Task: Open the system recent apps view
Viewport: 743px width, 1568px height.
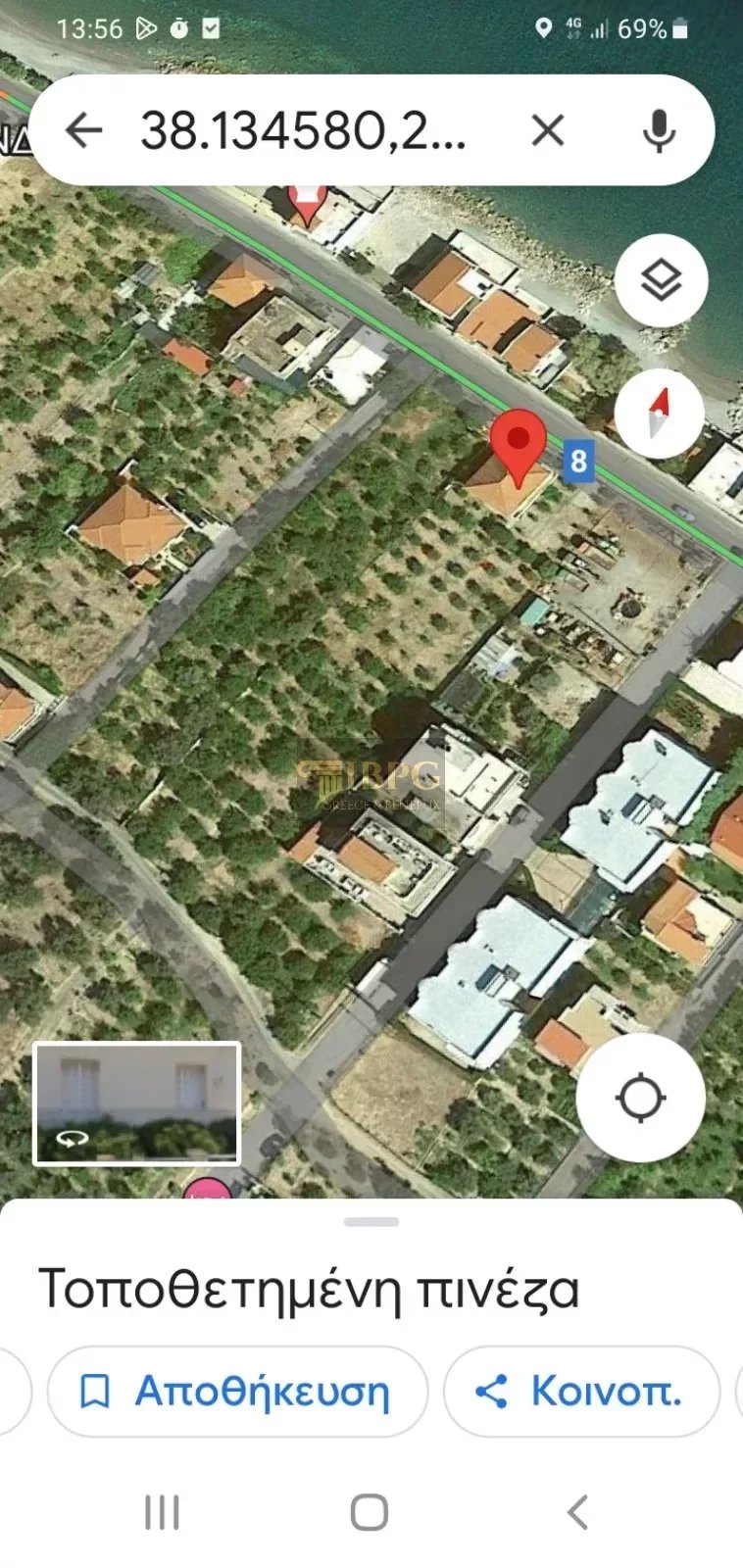Action: 162,1512
